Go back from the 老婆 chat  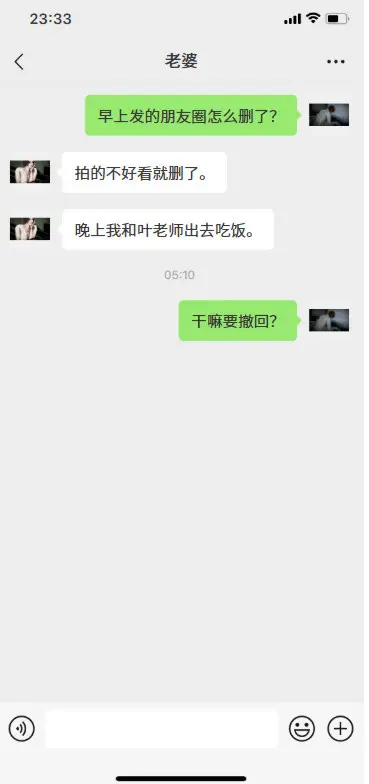tap(19, 62)
